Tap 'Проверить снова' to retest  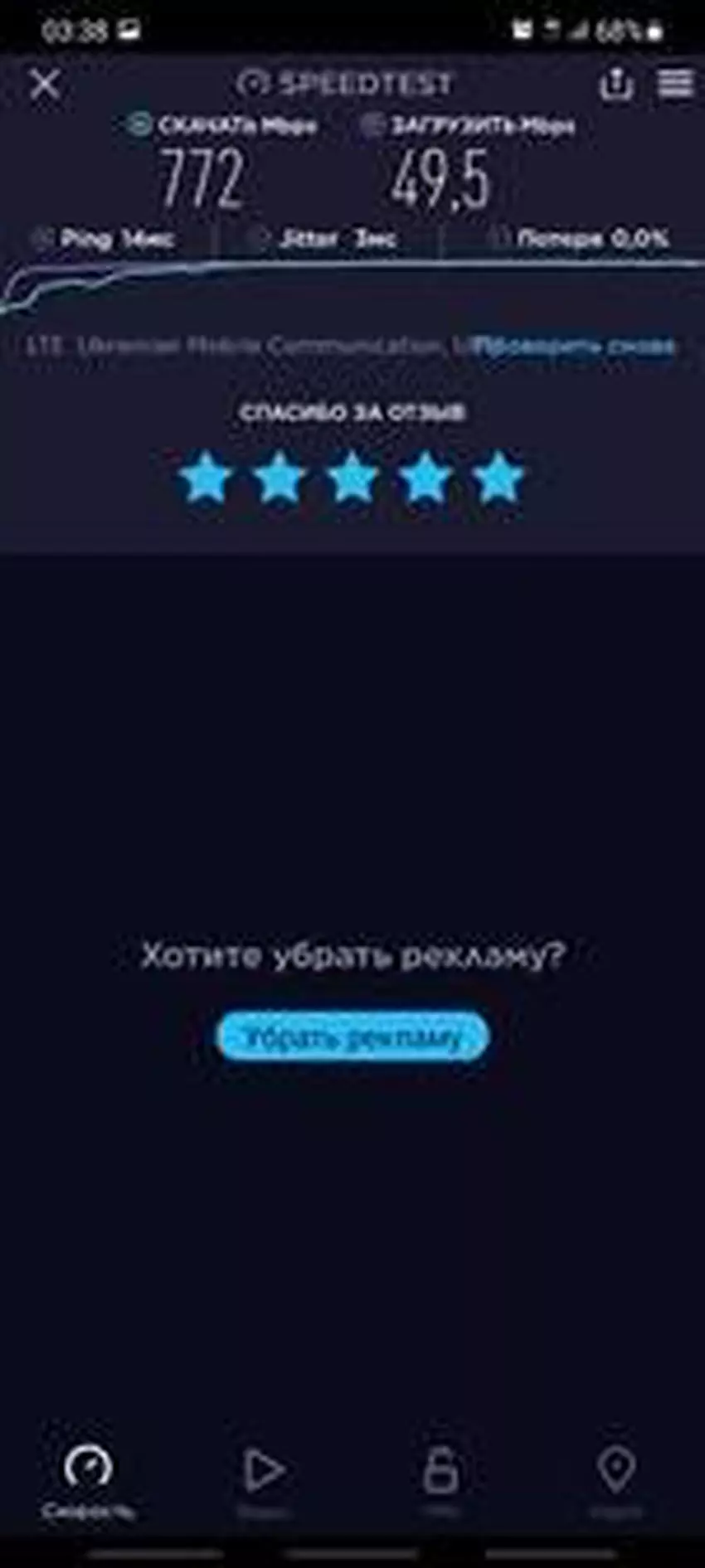576,345
